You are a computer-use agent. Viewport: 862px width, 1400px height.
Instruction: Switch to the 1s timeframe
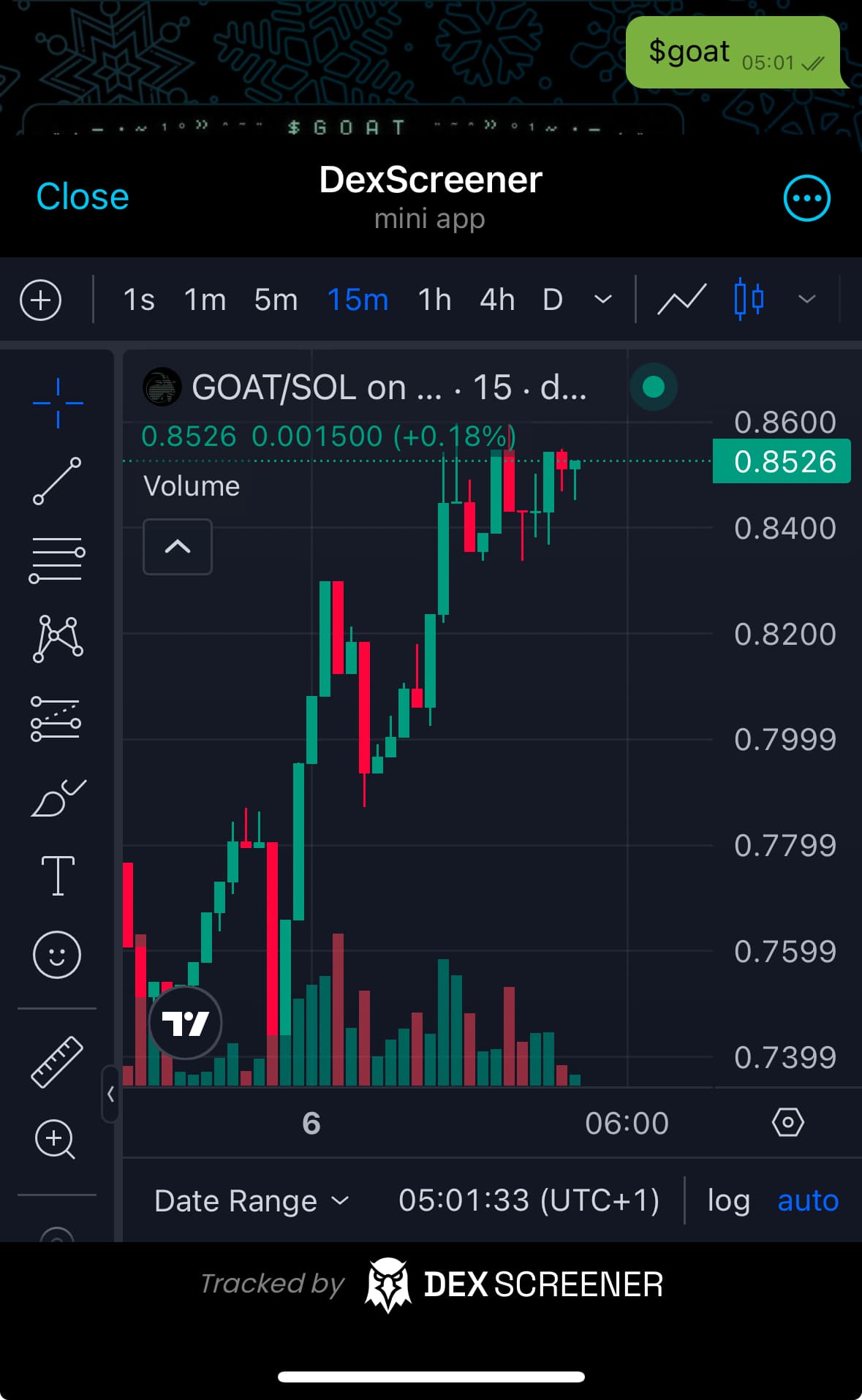pos(139,300)
